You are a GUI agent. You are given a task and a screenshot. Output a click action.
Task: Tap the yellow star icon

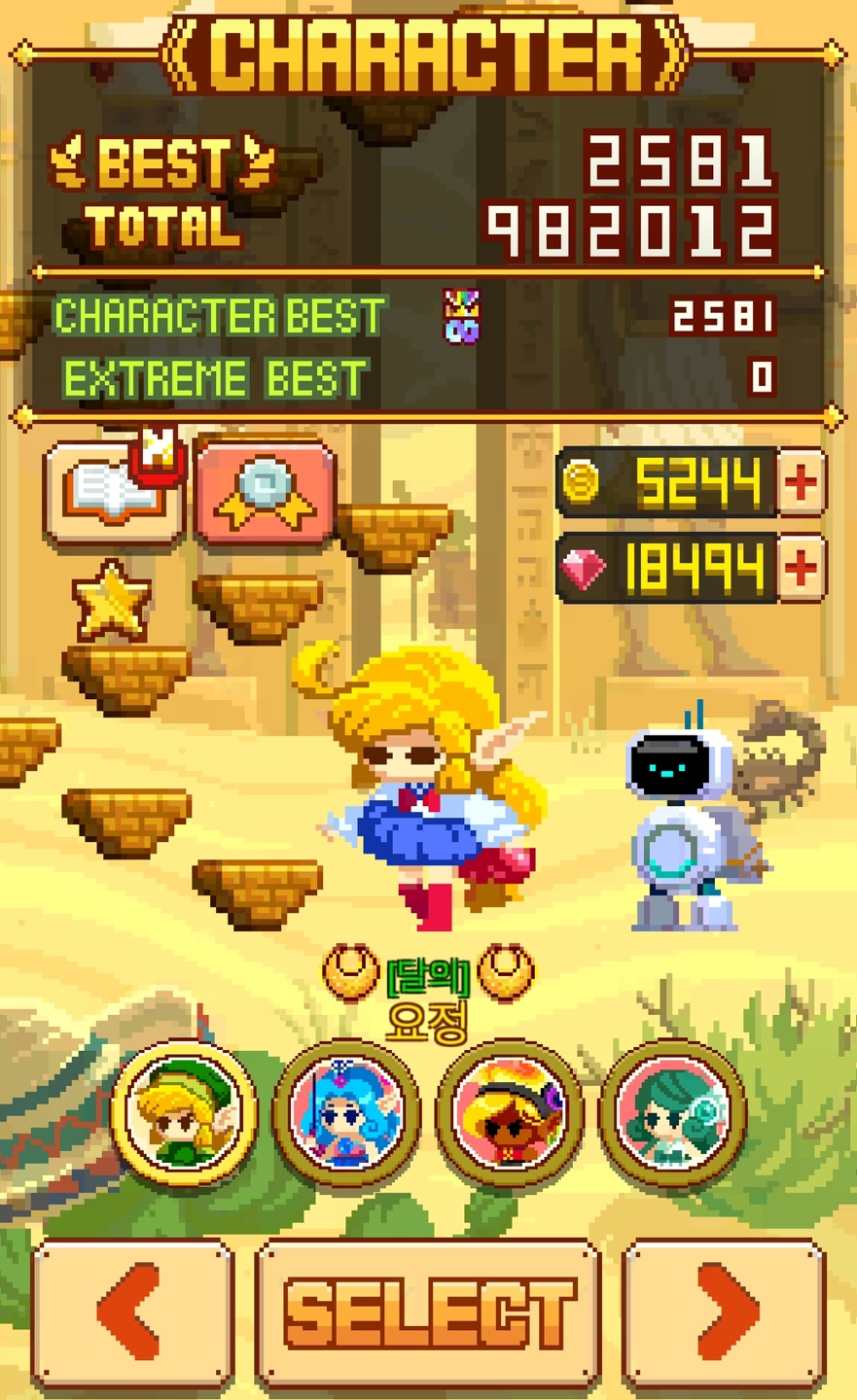point(112,601)
